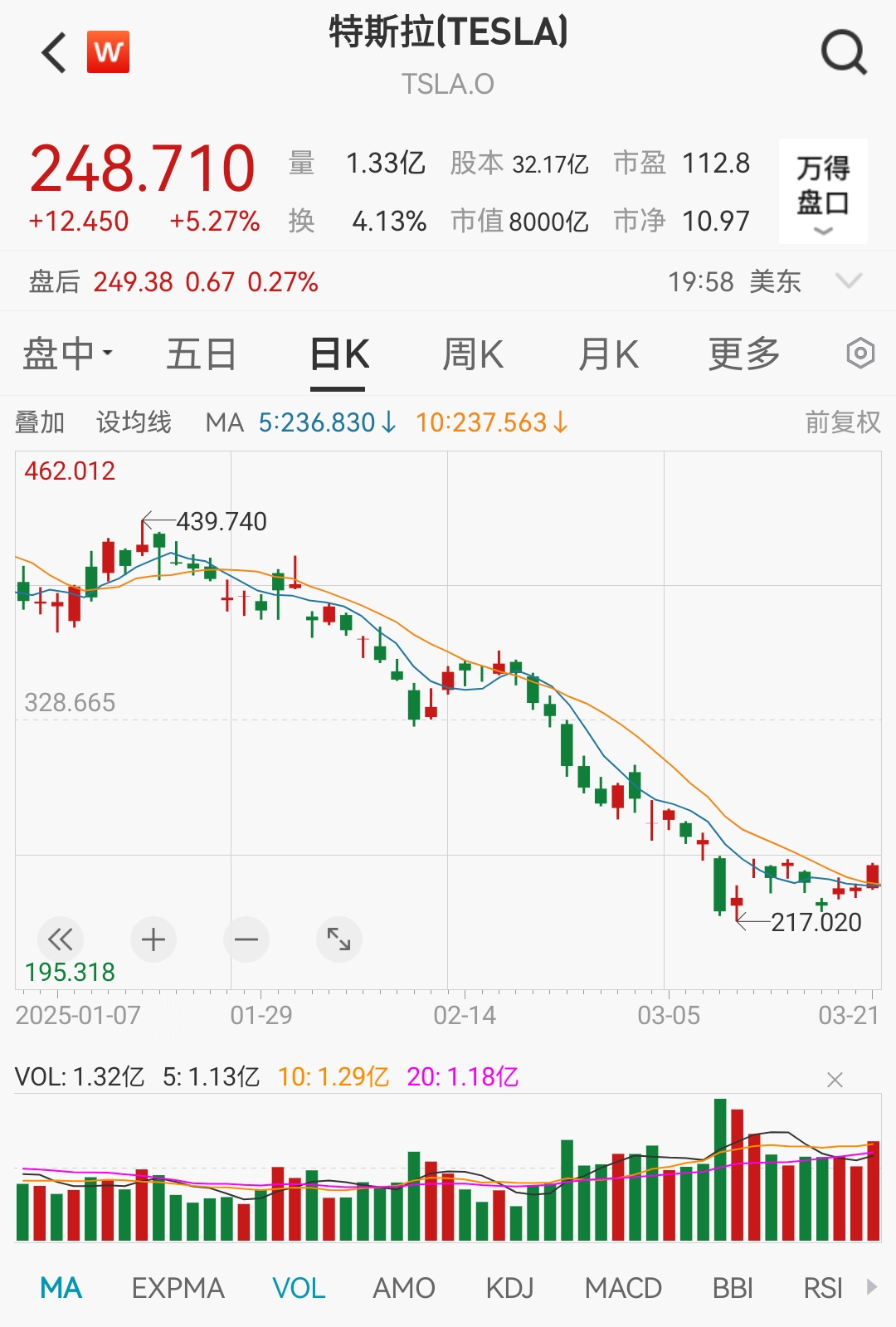The image size is (896, 1327).
Task: Change the 前复权 adjustment mode
Action: click(842, 422)
